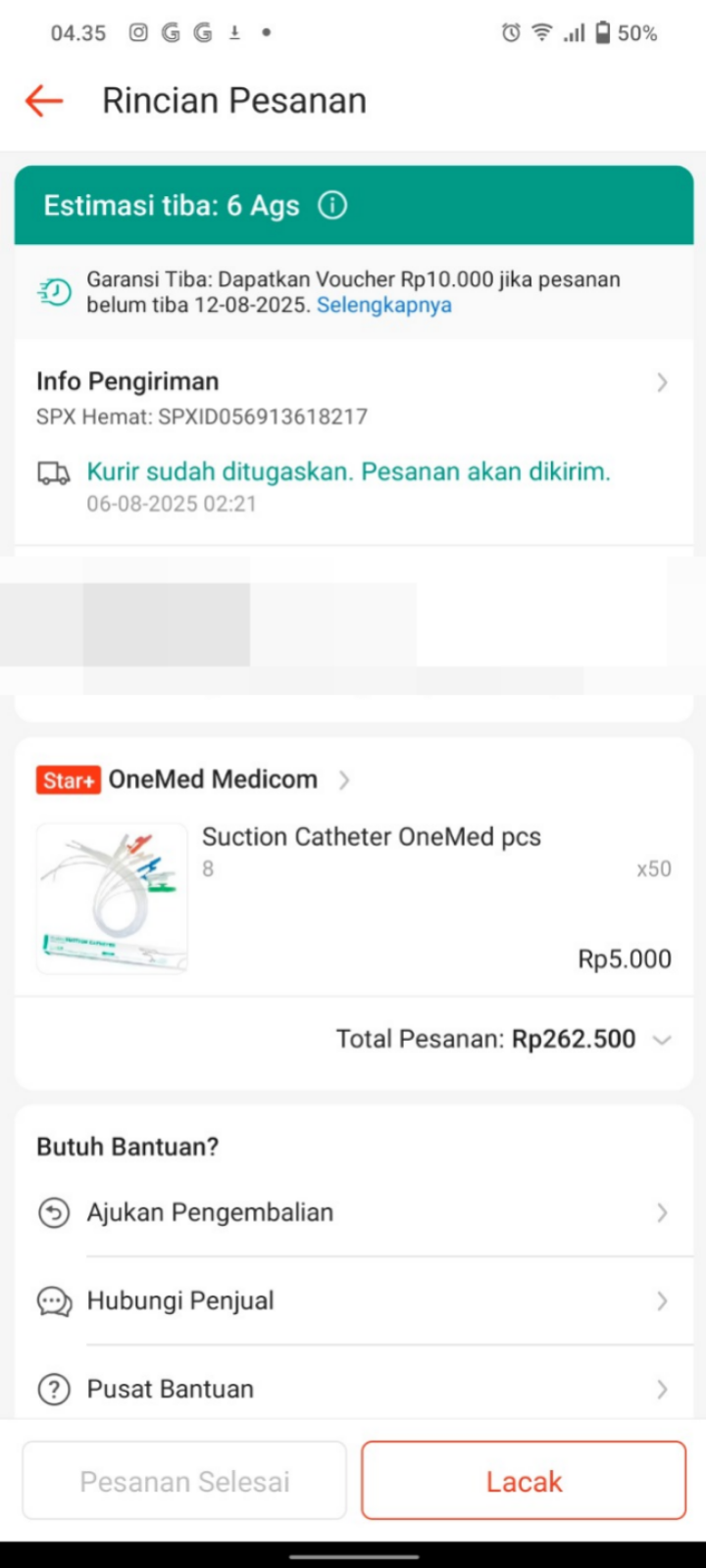Screen dimensions: 706x1568
Task: Go back from Rincian Pesanan
Action: 44,100
